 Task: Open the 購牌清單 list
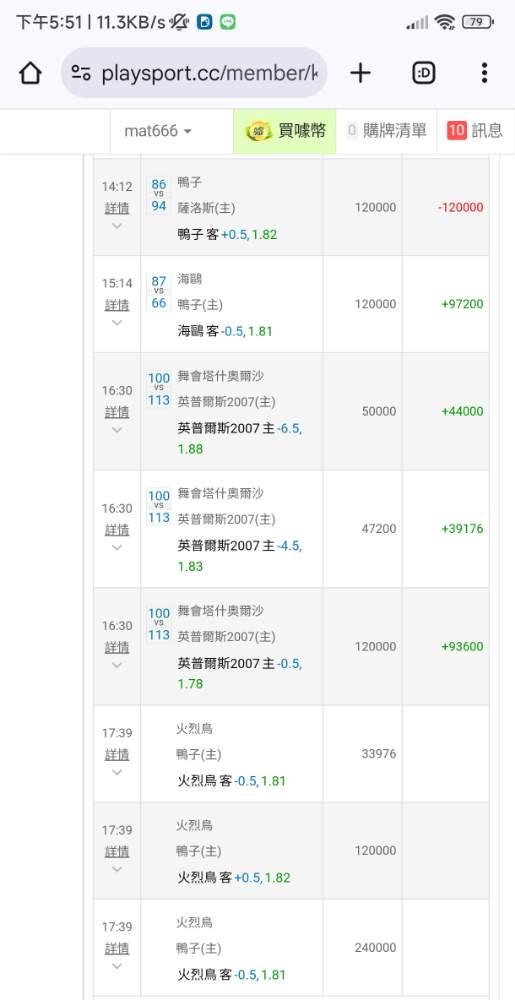click(386, 131)
